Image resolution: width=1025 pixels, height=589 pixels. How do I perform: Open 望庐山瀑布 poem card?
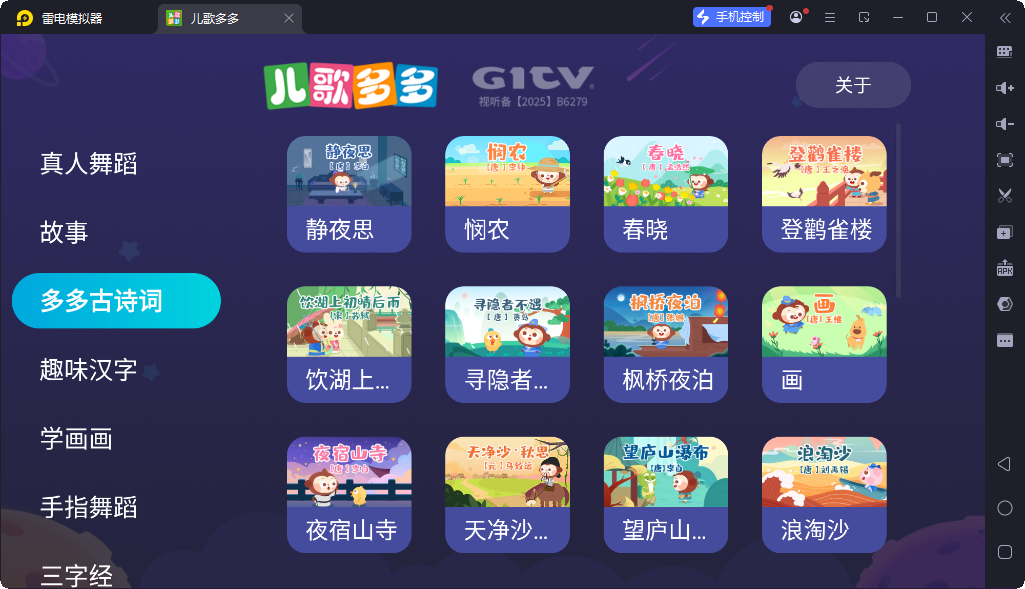[665, 495]
